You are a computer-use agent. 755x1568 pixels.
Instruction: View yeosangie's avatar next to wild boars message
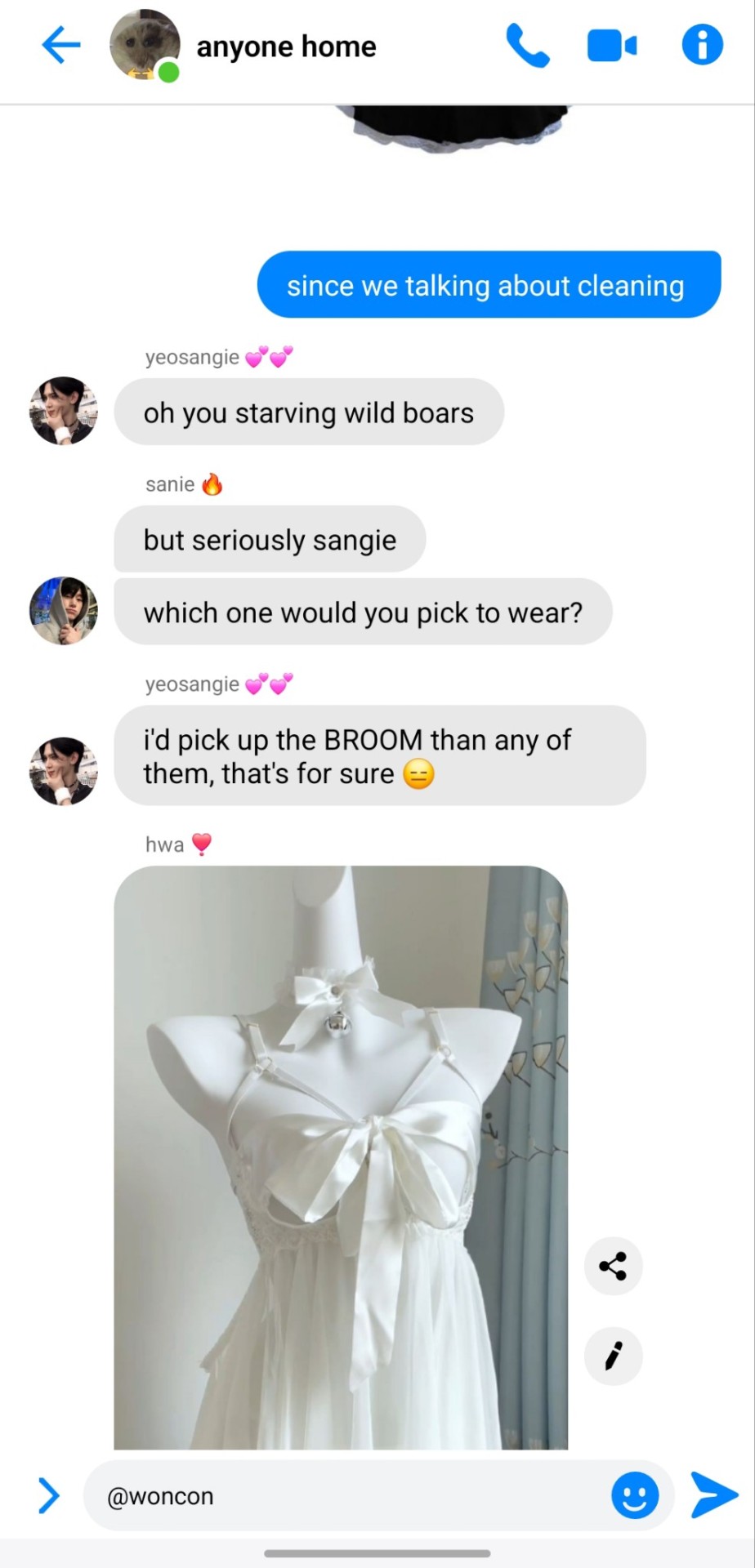tap(64, 411)
